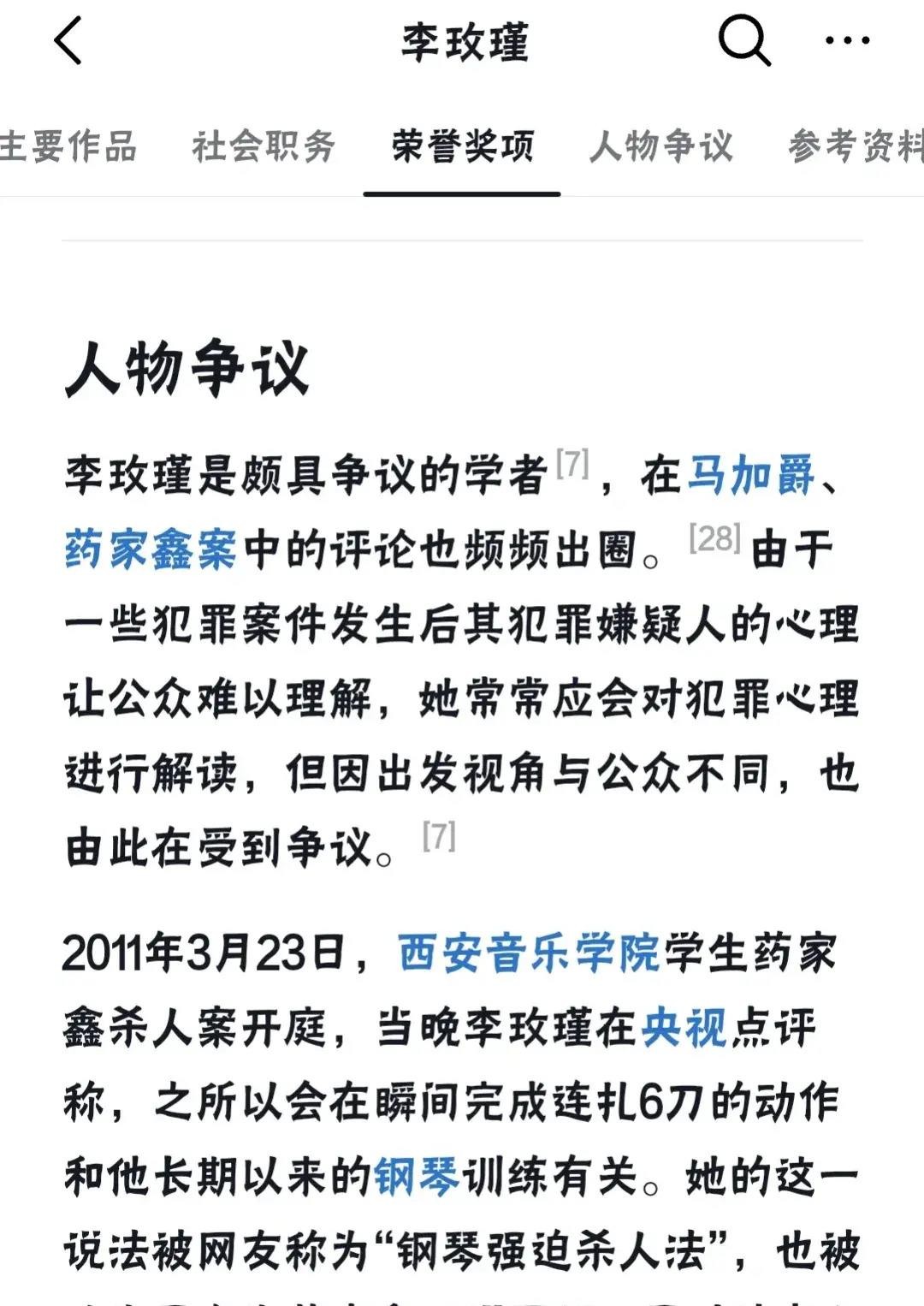Viewport: 924px width, 1306px height.
Task: Open the three-dot overflow menu
Action: click(x=847, y=40)
